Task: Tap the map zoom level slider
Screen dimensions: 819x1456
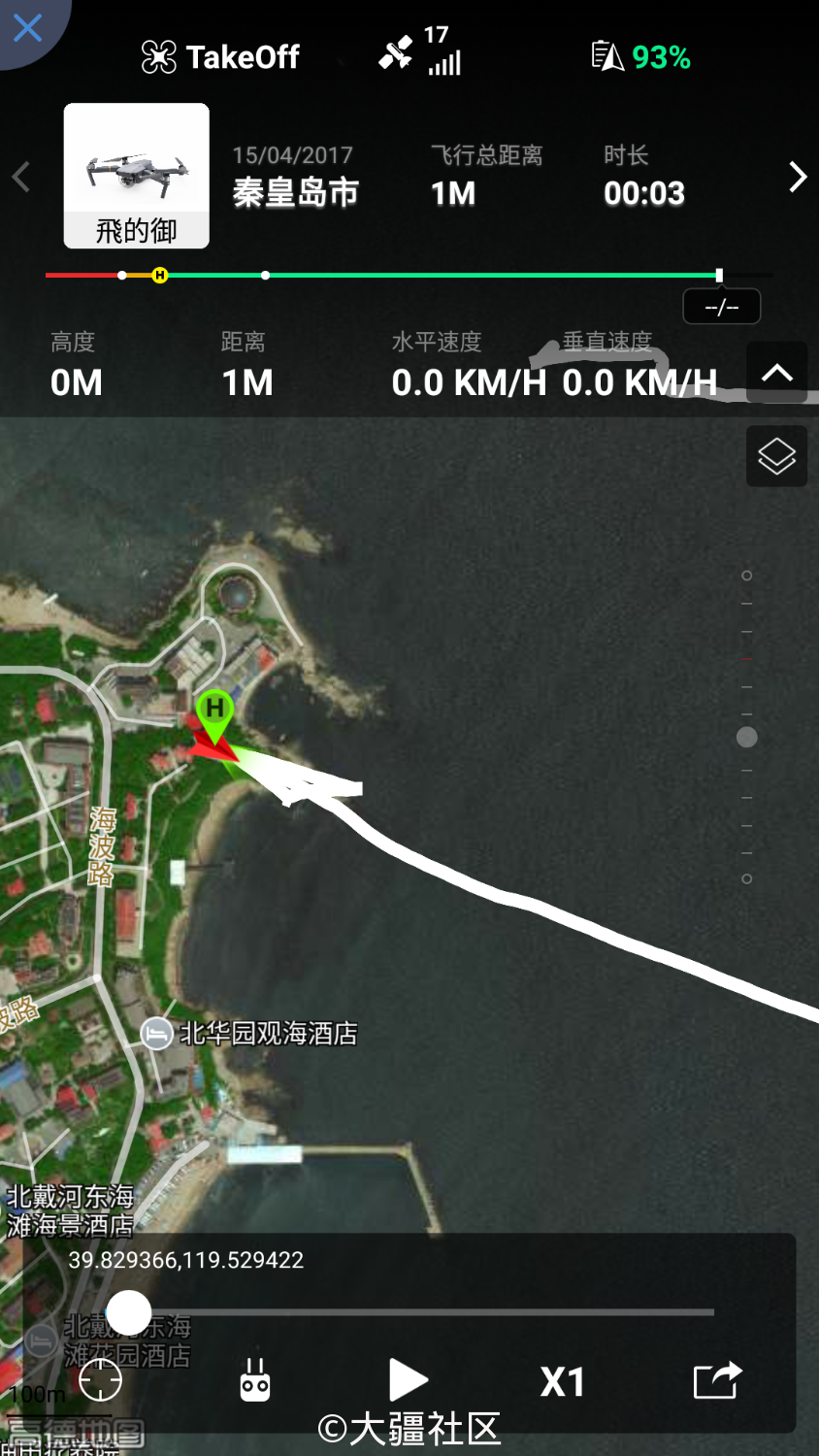Action: (x=746, y=737)
